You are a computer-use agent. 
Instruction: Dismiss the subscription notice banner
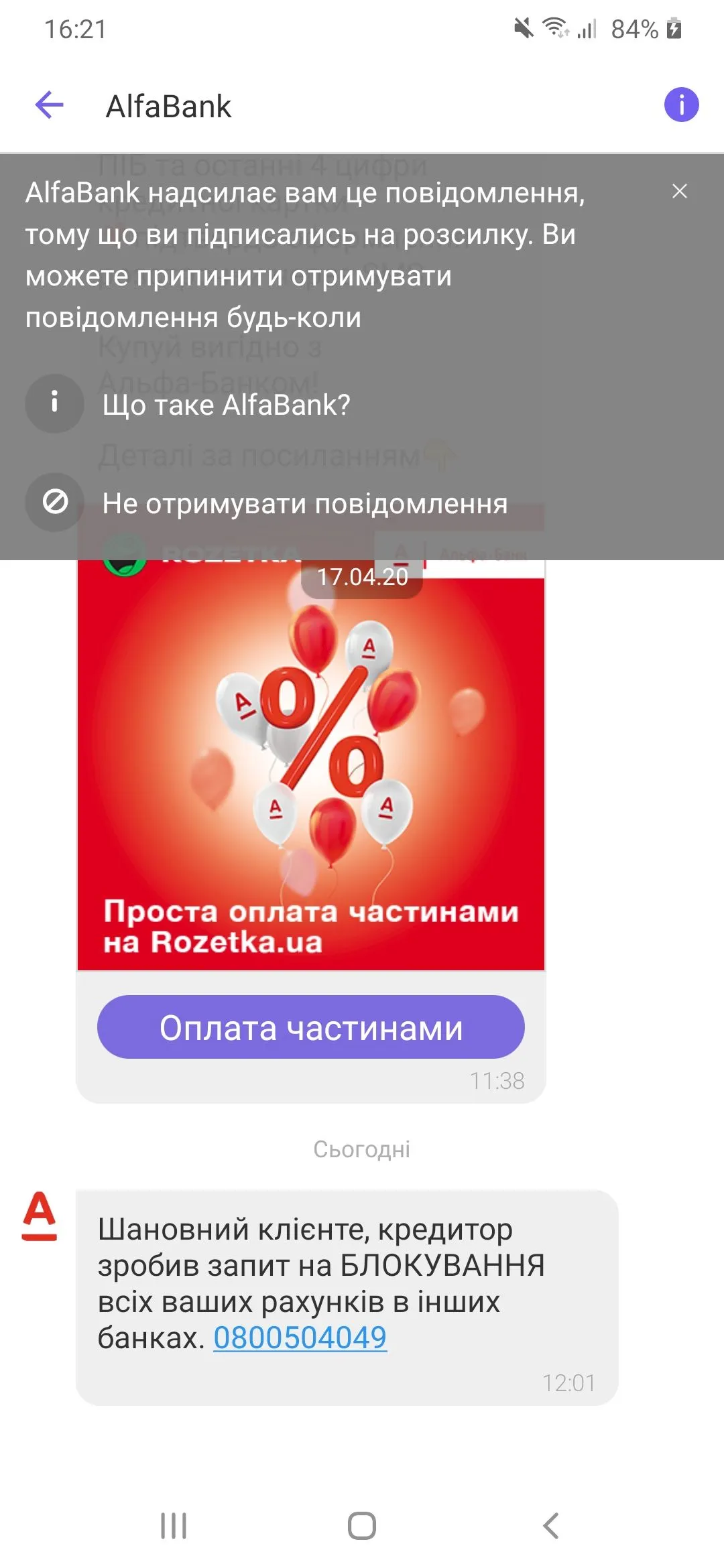679,192
